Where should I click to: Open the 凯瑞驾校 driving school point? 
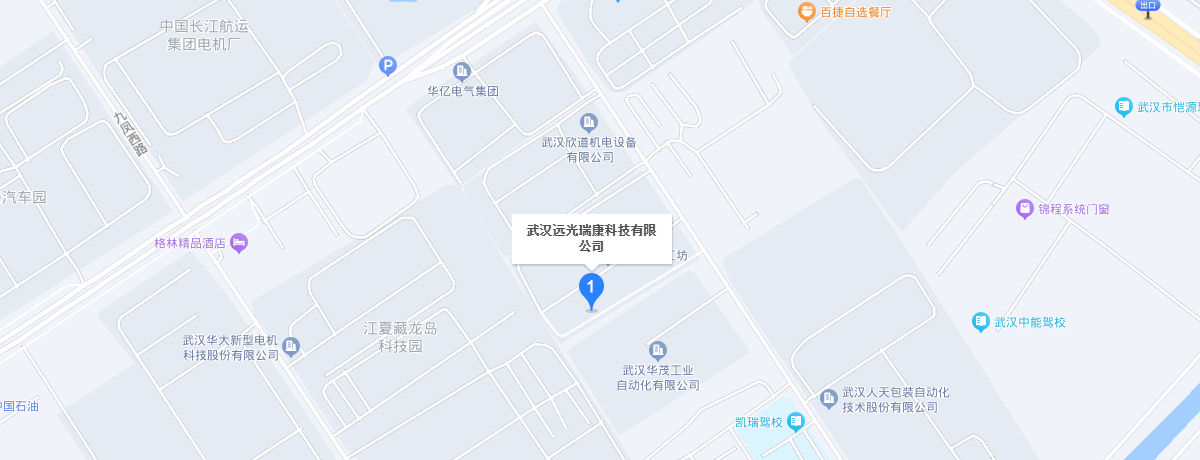(795, 422)
